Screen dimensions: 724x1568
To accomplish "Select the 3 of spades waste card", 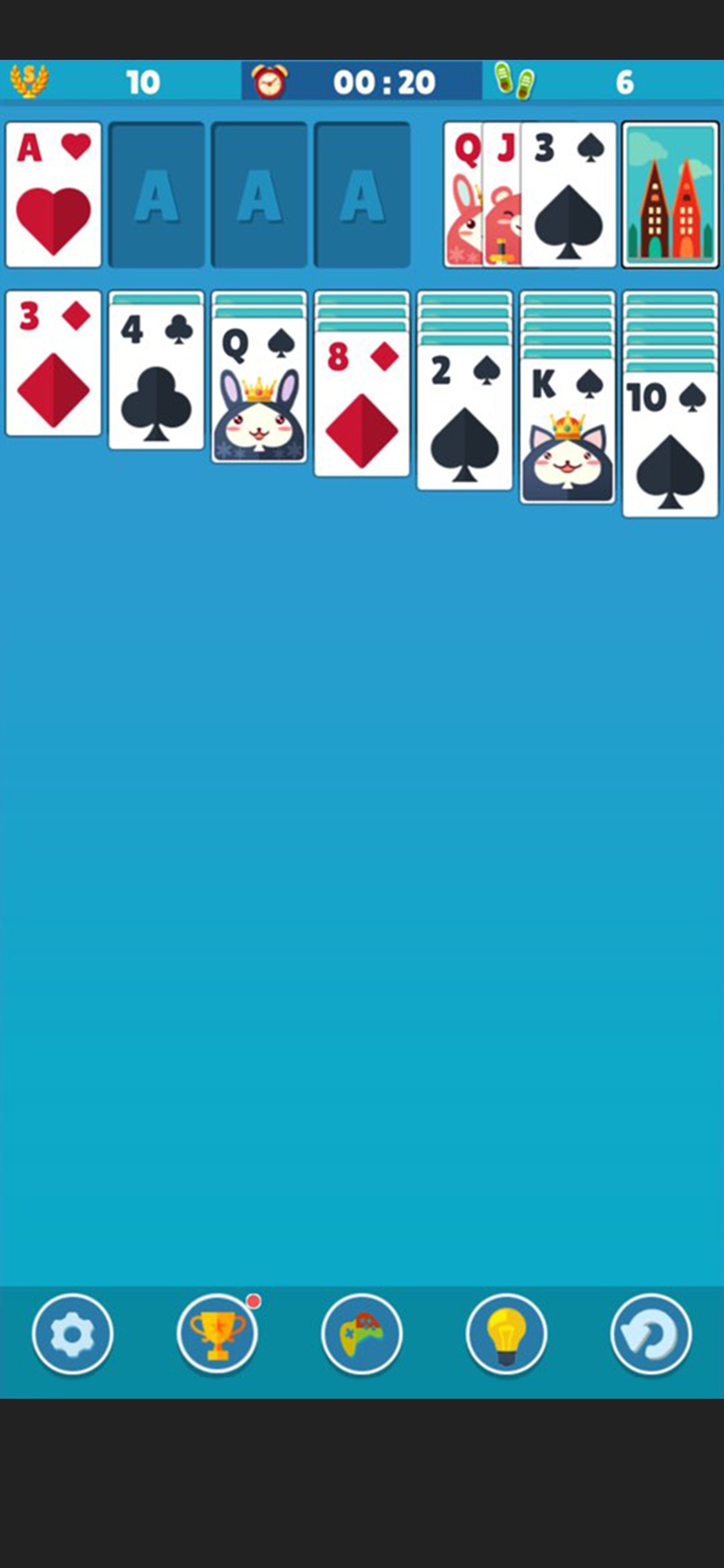I will pos(568,194).
